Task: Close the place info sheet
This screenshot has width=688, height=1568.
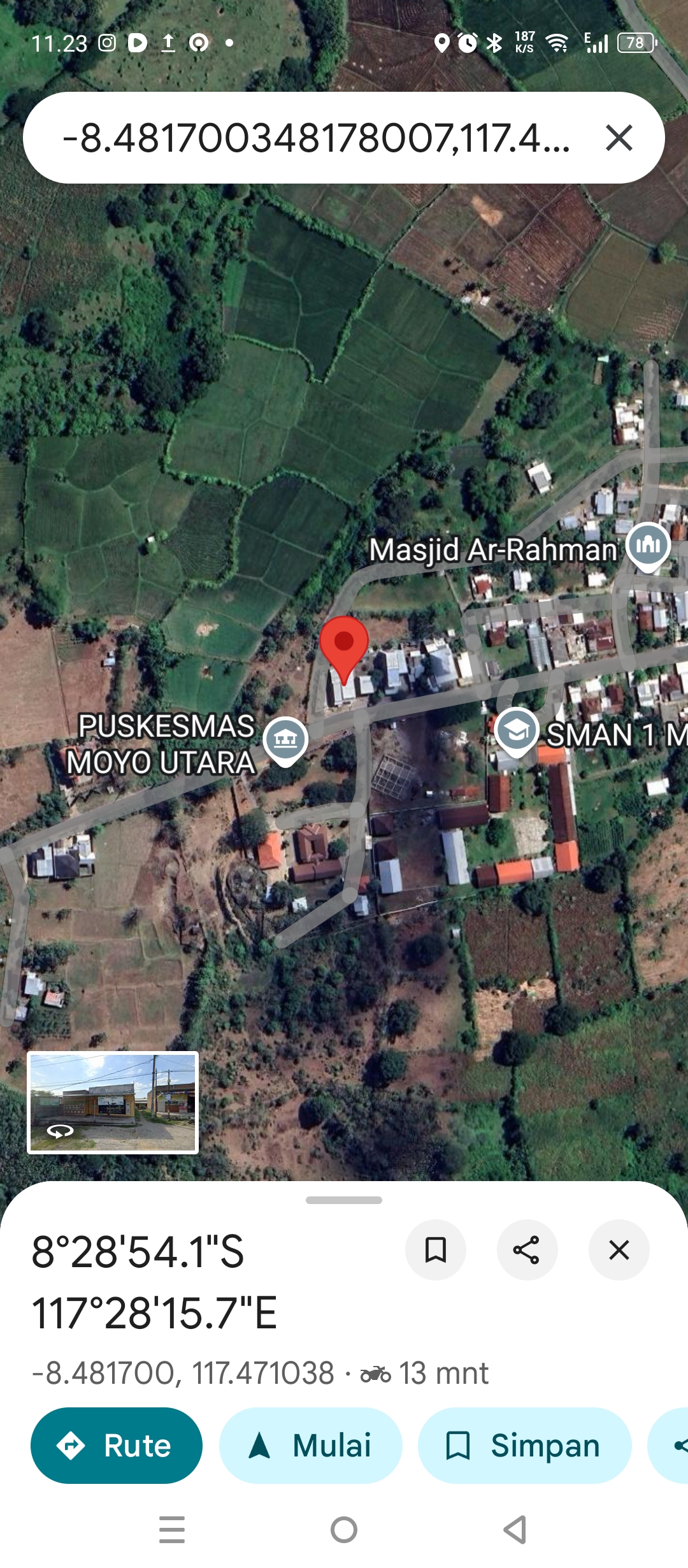Action: [x=619, y=1250]
